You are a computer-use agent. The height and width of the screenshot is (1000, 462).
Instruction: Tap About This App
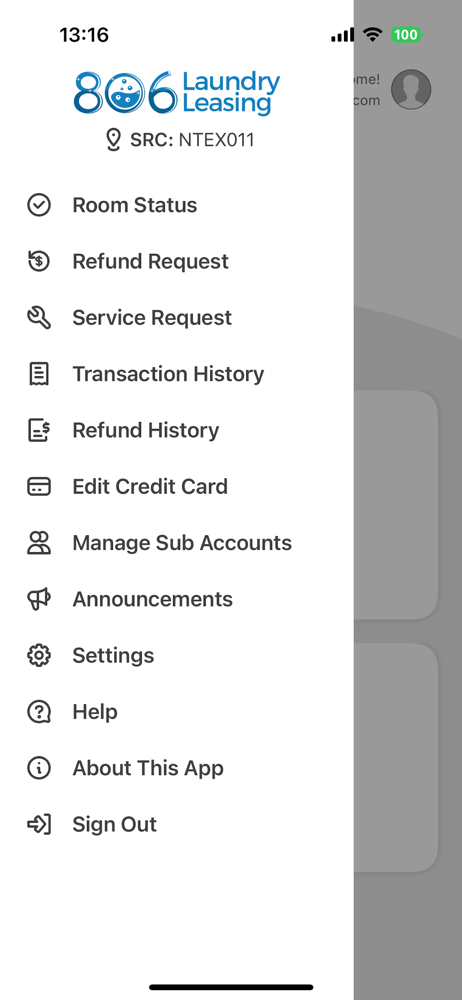pyautogui.click(x=177, y=768)
